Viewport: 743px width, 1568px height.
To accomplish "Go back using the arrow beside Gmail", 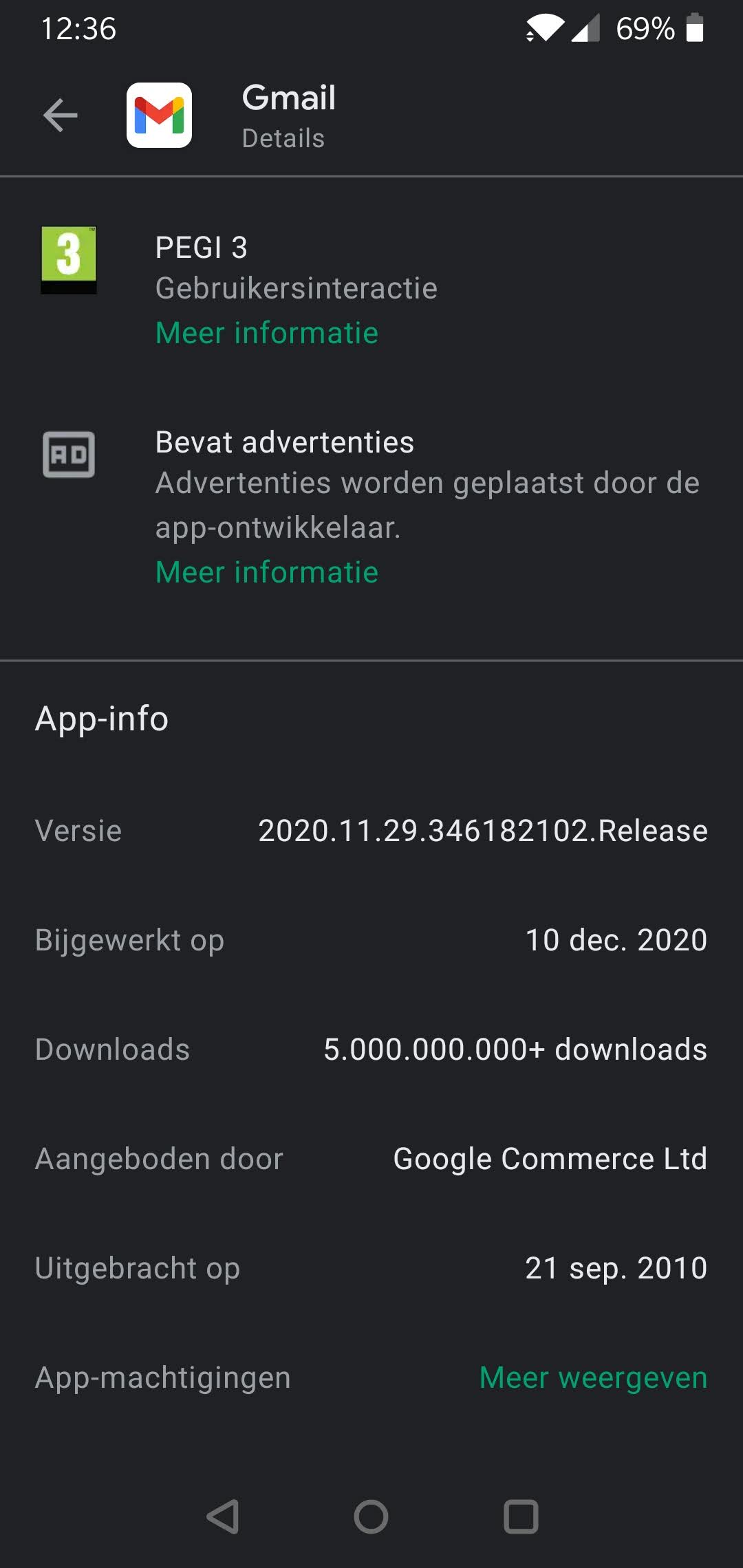I will [x=61, y=115].
